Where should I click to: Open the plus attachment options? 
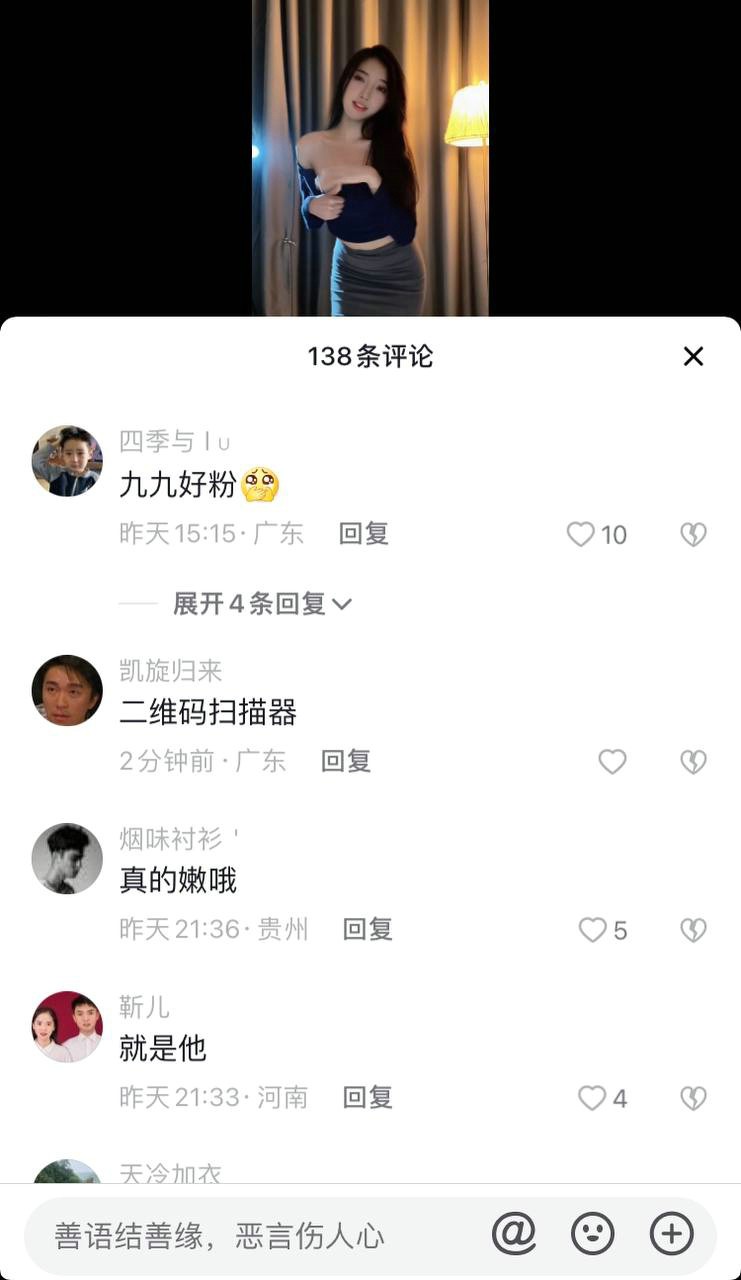671,1235
